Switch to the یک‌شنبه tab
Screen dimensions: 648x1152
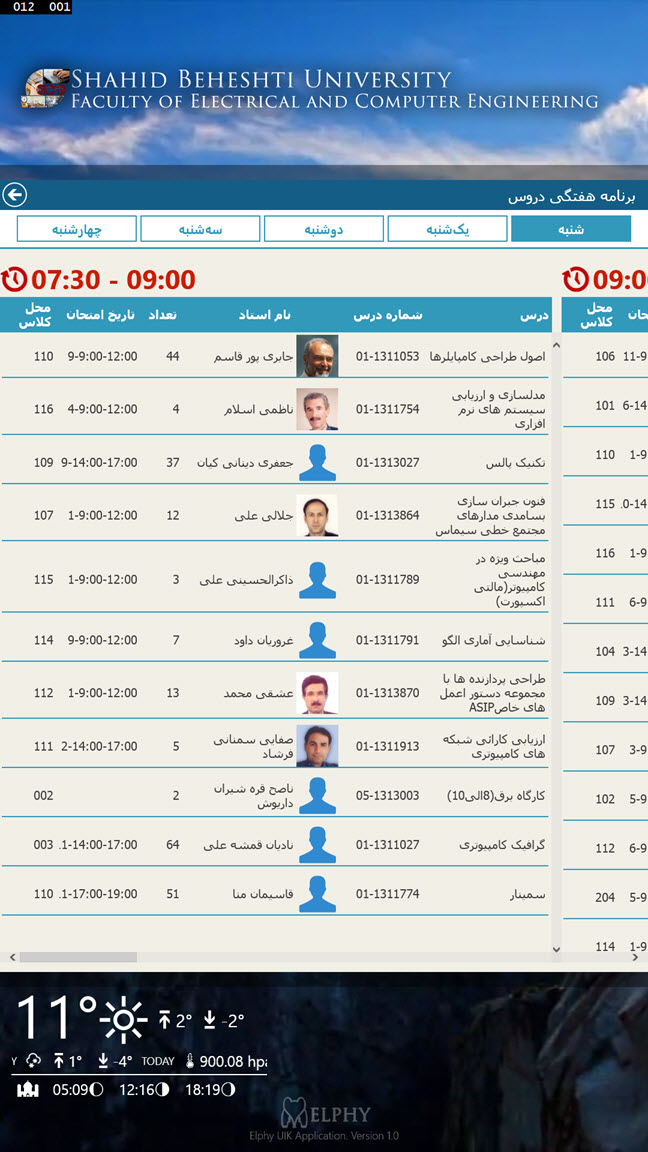click(x=447, y=229)
